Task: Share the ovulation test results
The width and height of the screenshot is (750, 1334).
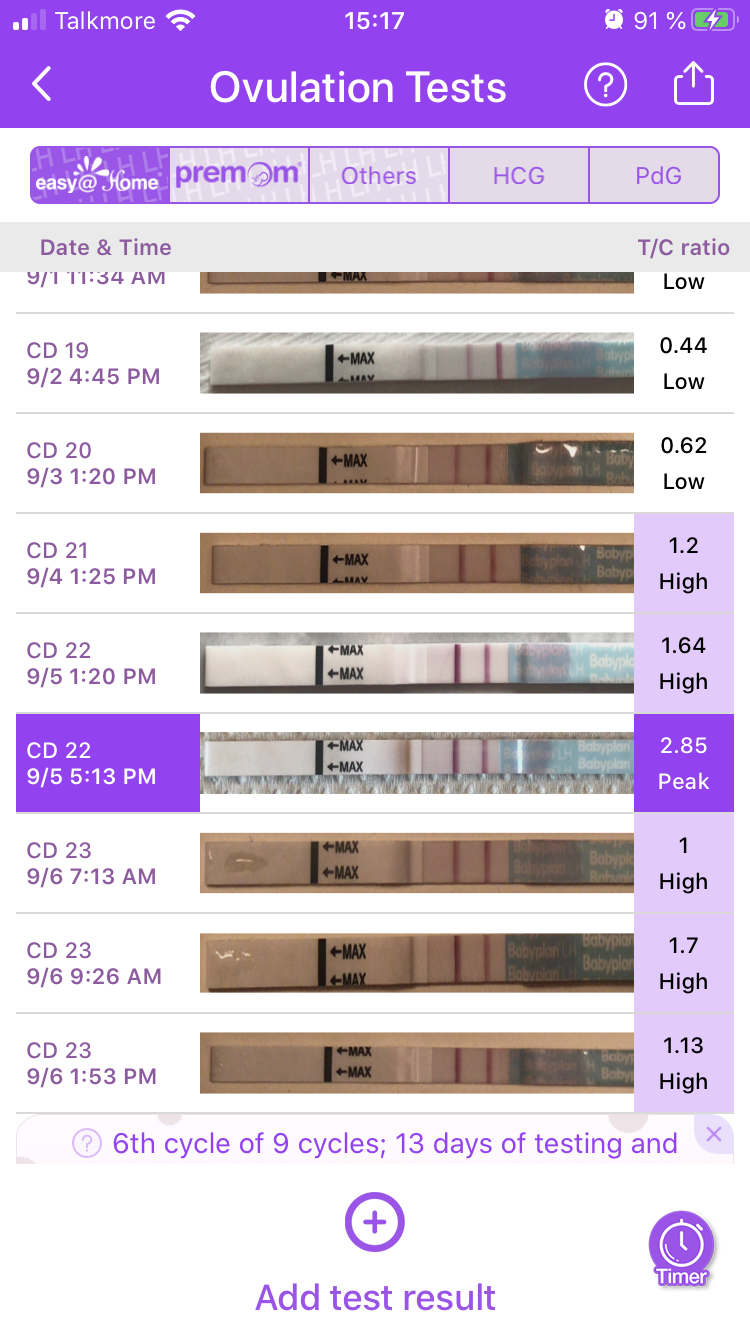Action: pos(693,85)
